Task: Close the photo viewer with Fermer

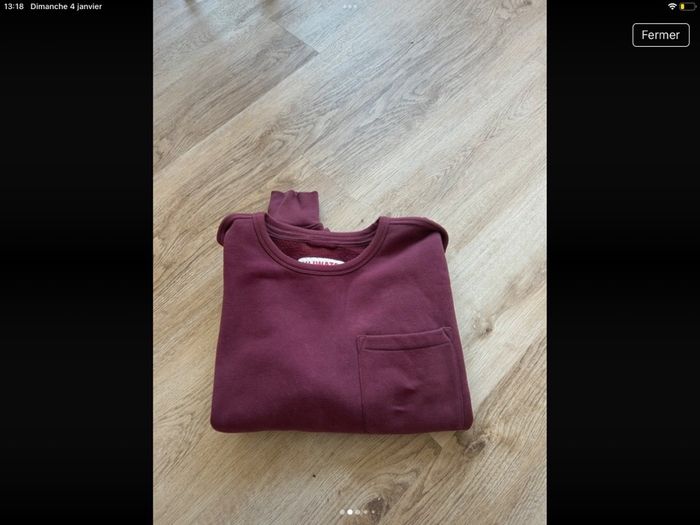Action: tap(660, 35)
